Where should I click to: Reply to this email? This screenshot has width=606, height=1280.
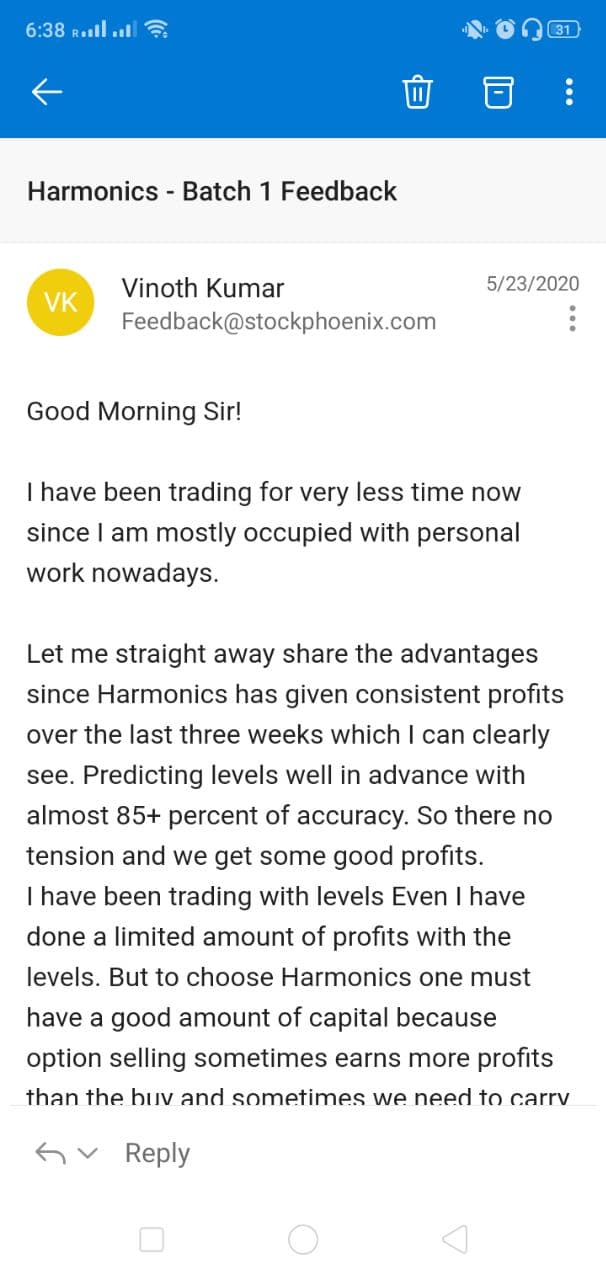(x=157, y=1153)
